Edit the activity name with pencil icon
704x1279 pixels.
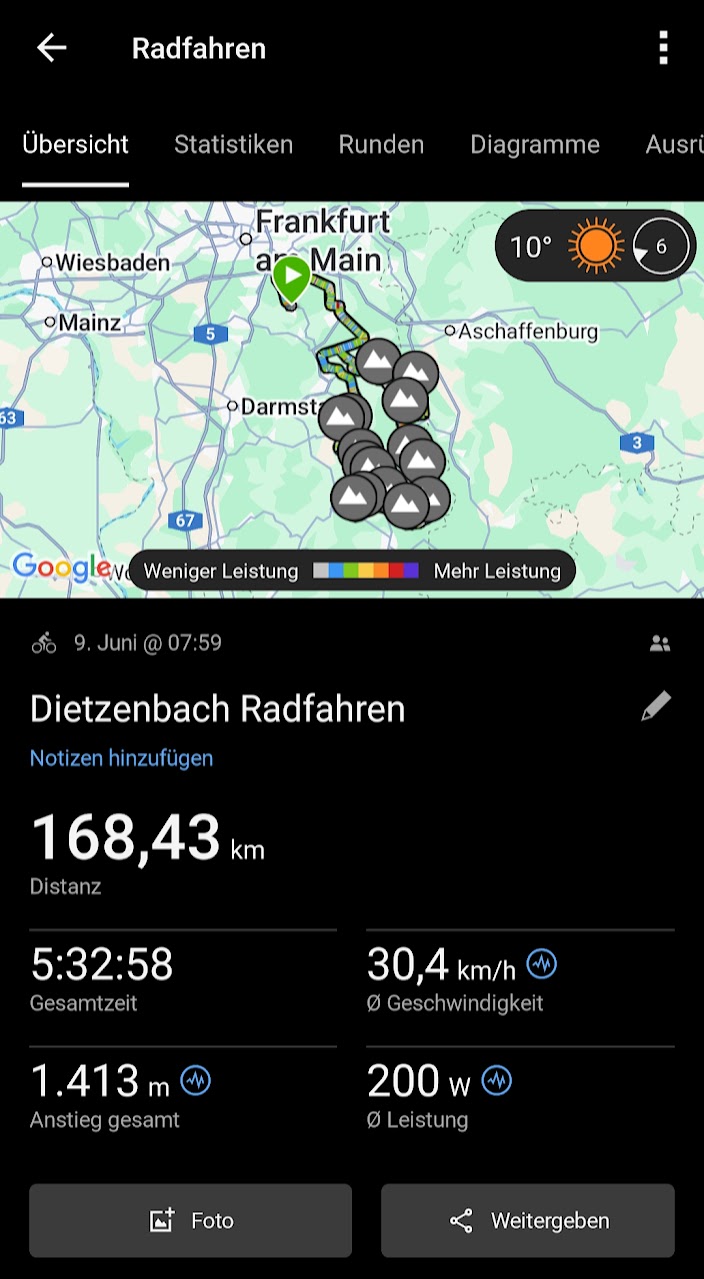click(655, 707)
